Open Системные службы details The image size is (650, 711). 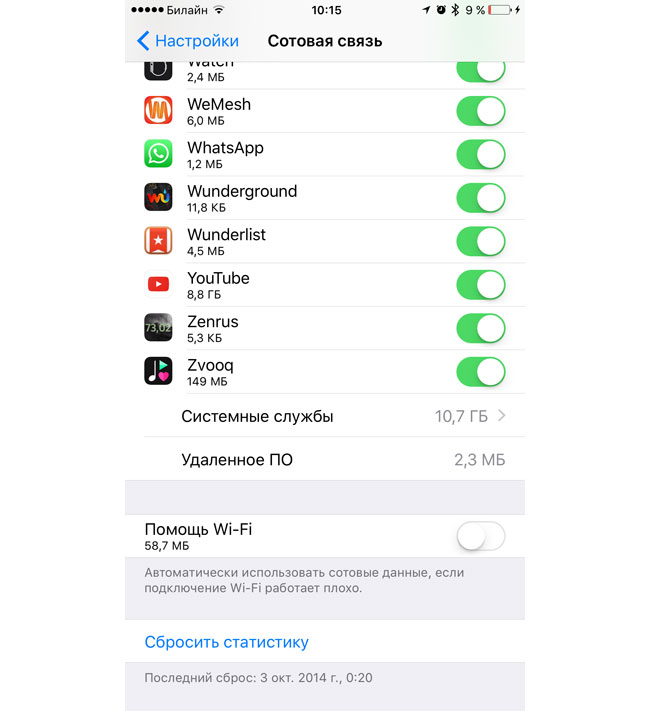pyautogui.click(x=340, y=416)
